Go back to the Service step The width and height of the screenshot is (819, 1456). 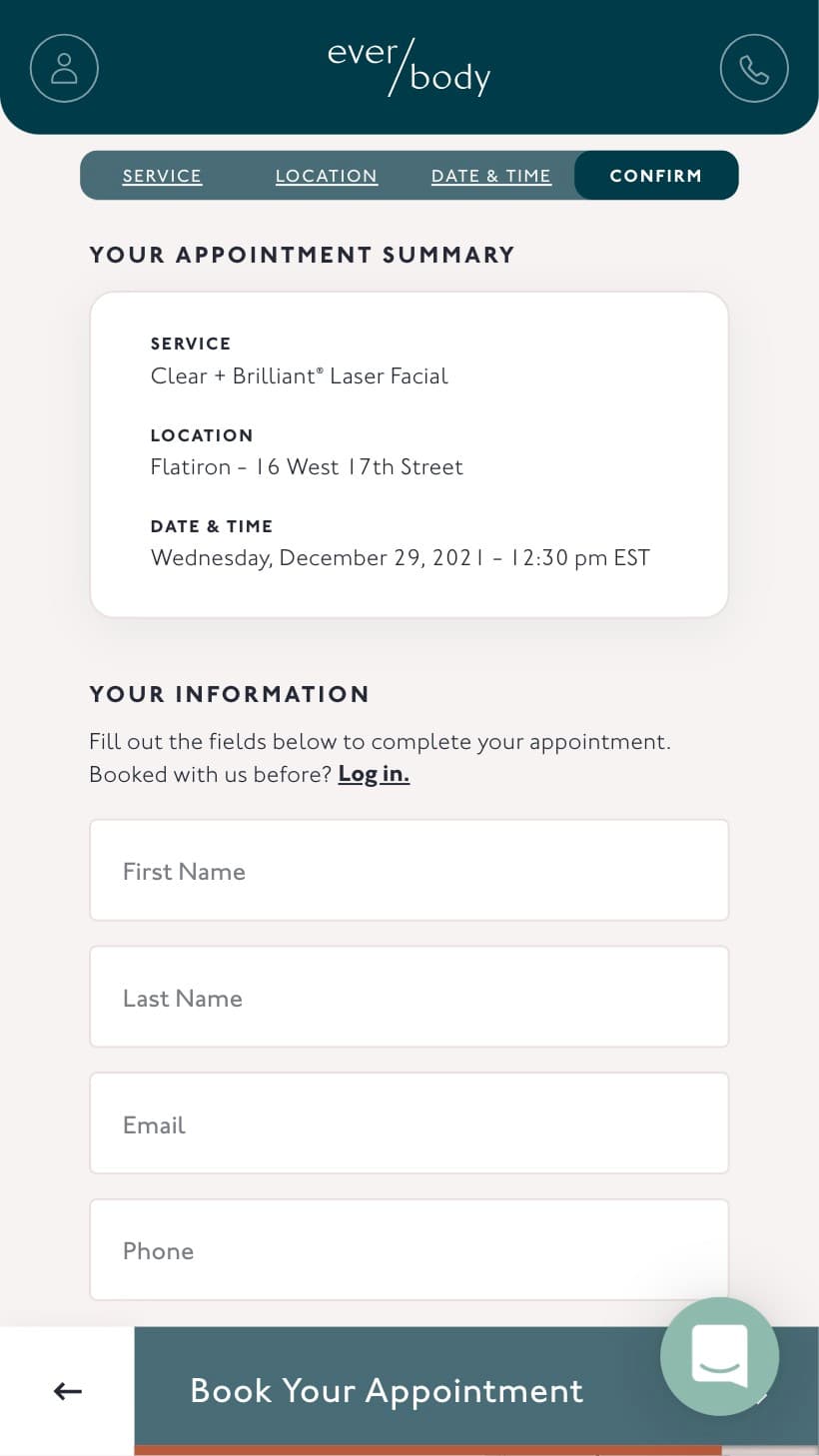coord(162,176)
